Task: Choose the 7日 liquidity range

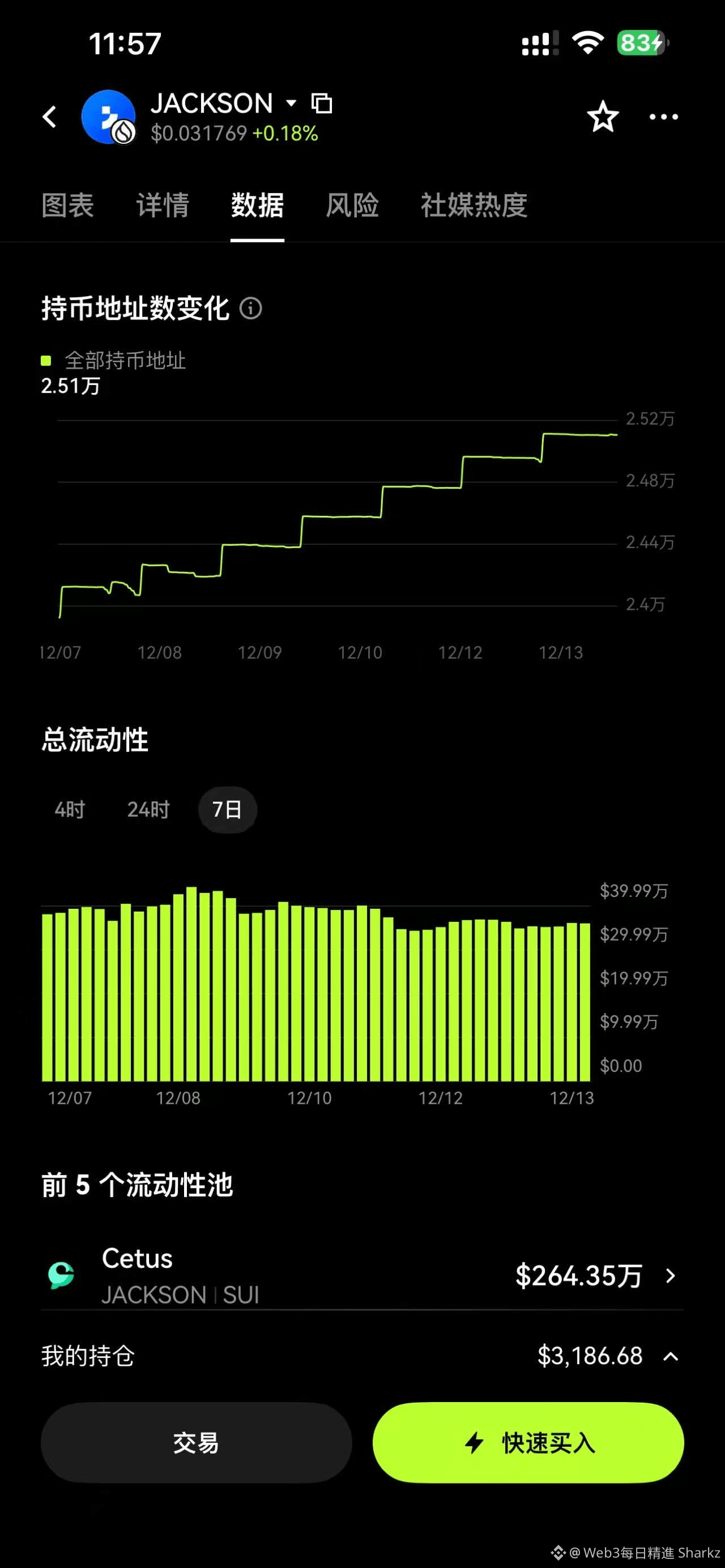Action: (x=227, y=810)
